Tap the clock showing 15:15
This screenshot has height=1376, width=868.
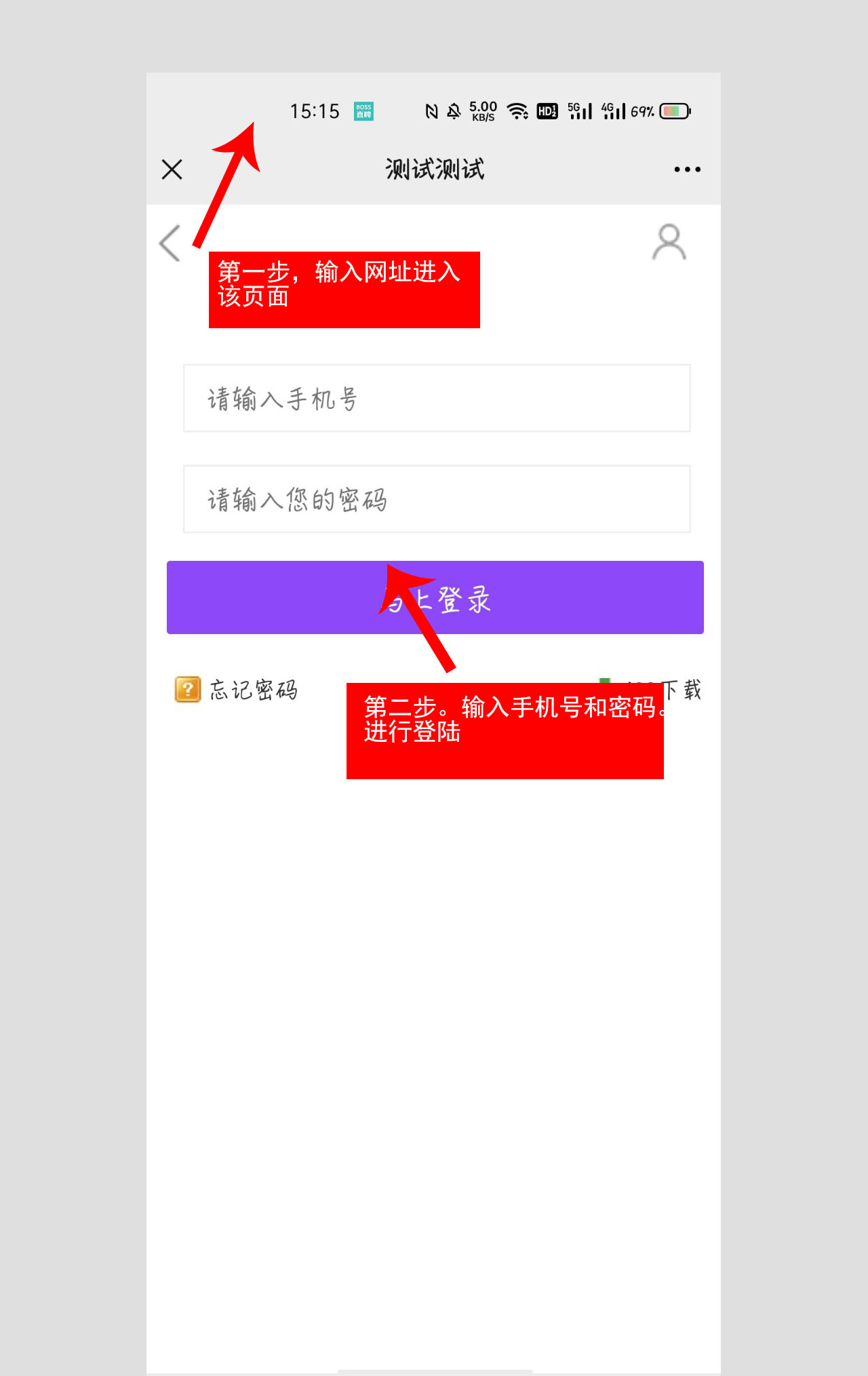[315, 111]
